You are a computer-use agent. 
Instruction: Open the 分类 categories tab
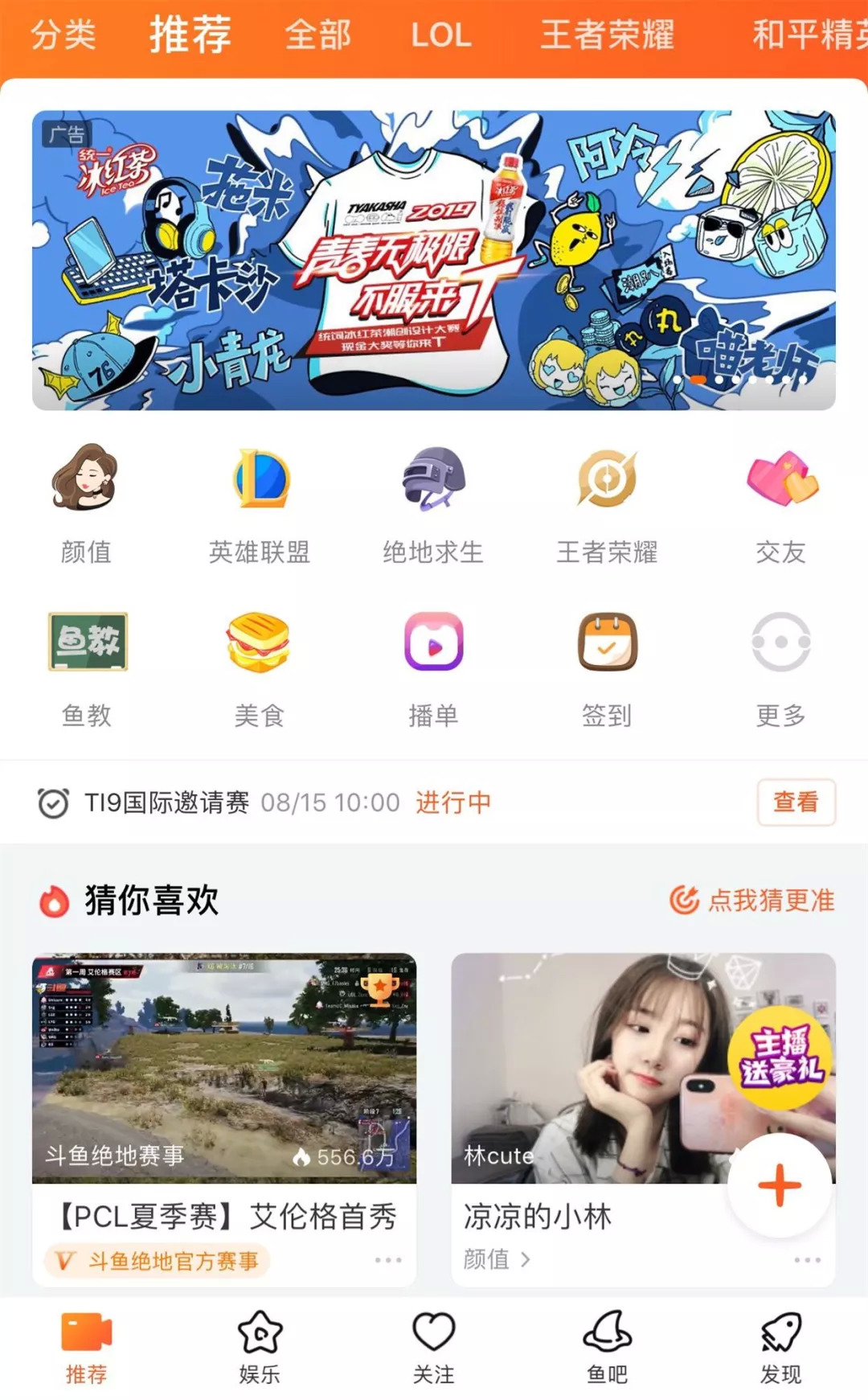point(63,35)
